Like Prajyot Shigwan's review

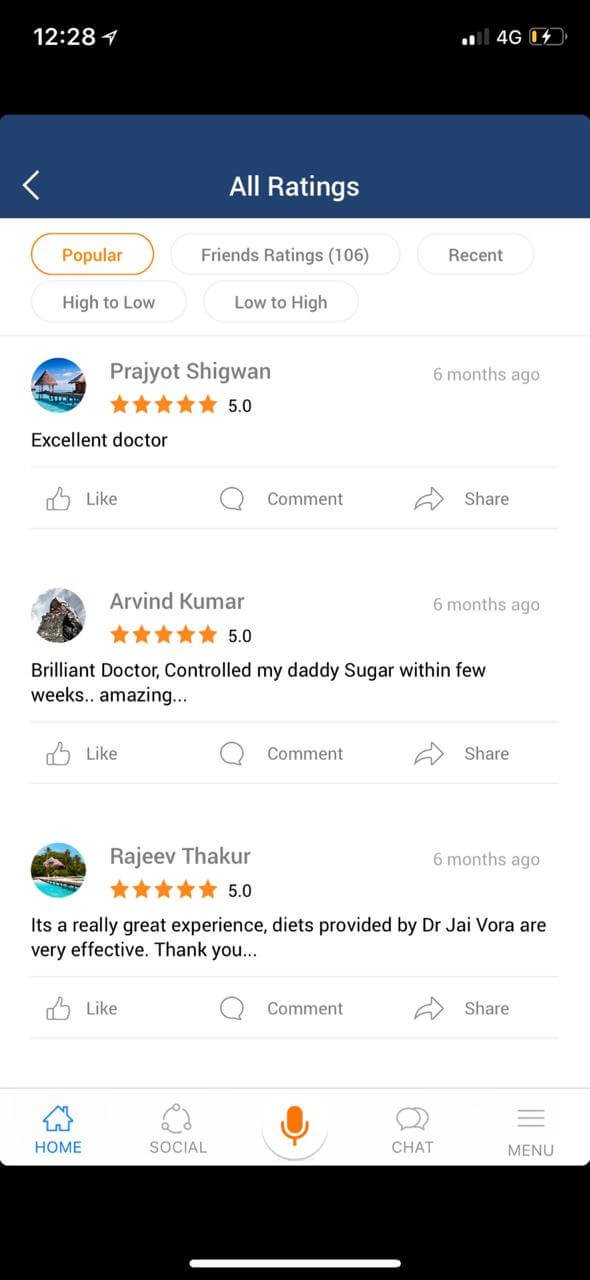coord(82,498)
